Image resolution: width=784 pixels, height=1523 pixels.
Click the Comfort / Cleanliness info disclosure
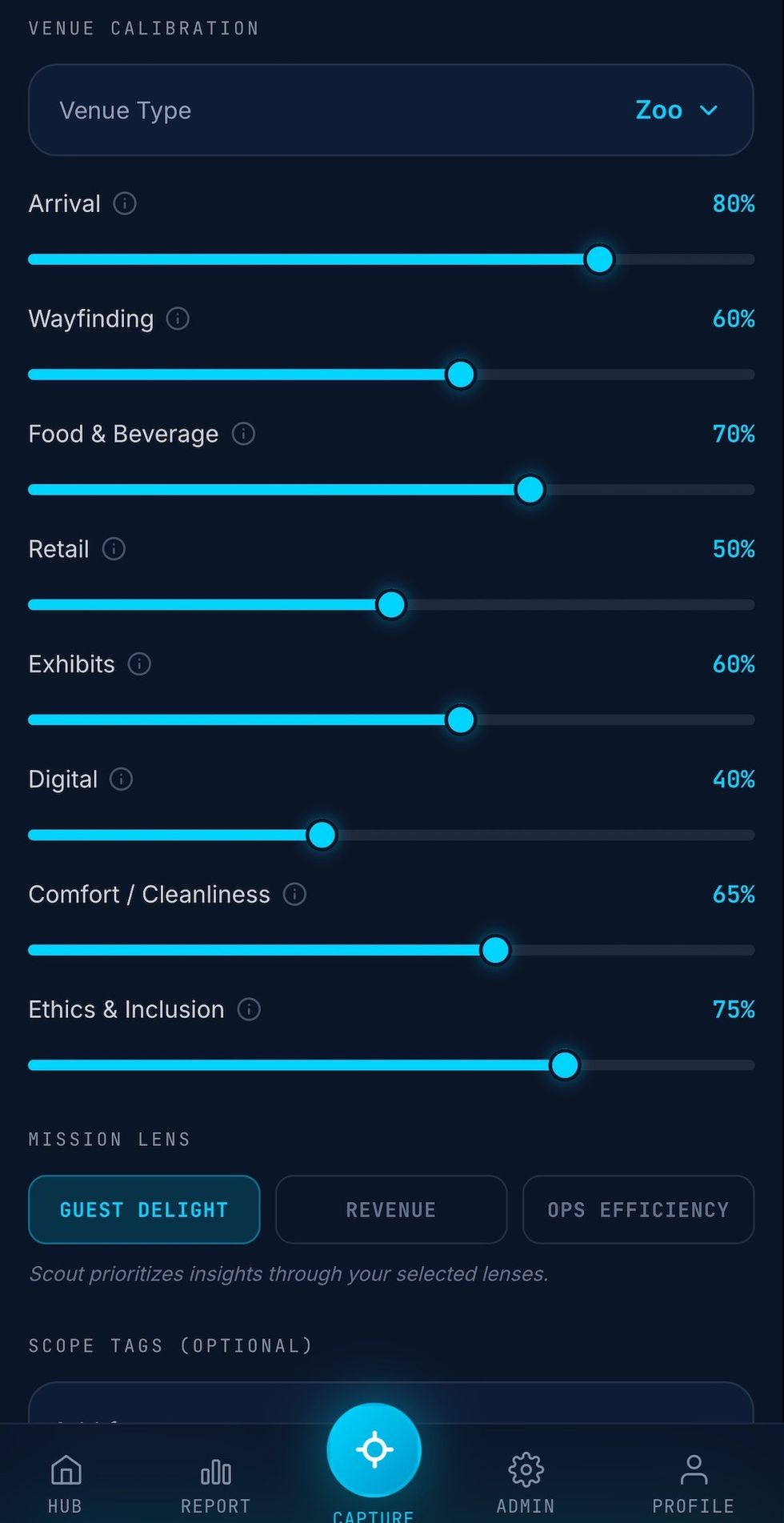(x=294, y=895)
